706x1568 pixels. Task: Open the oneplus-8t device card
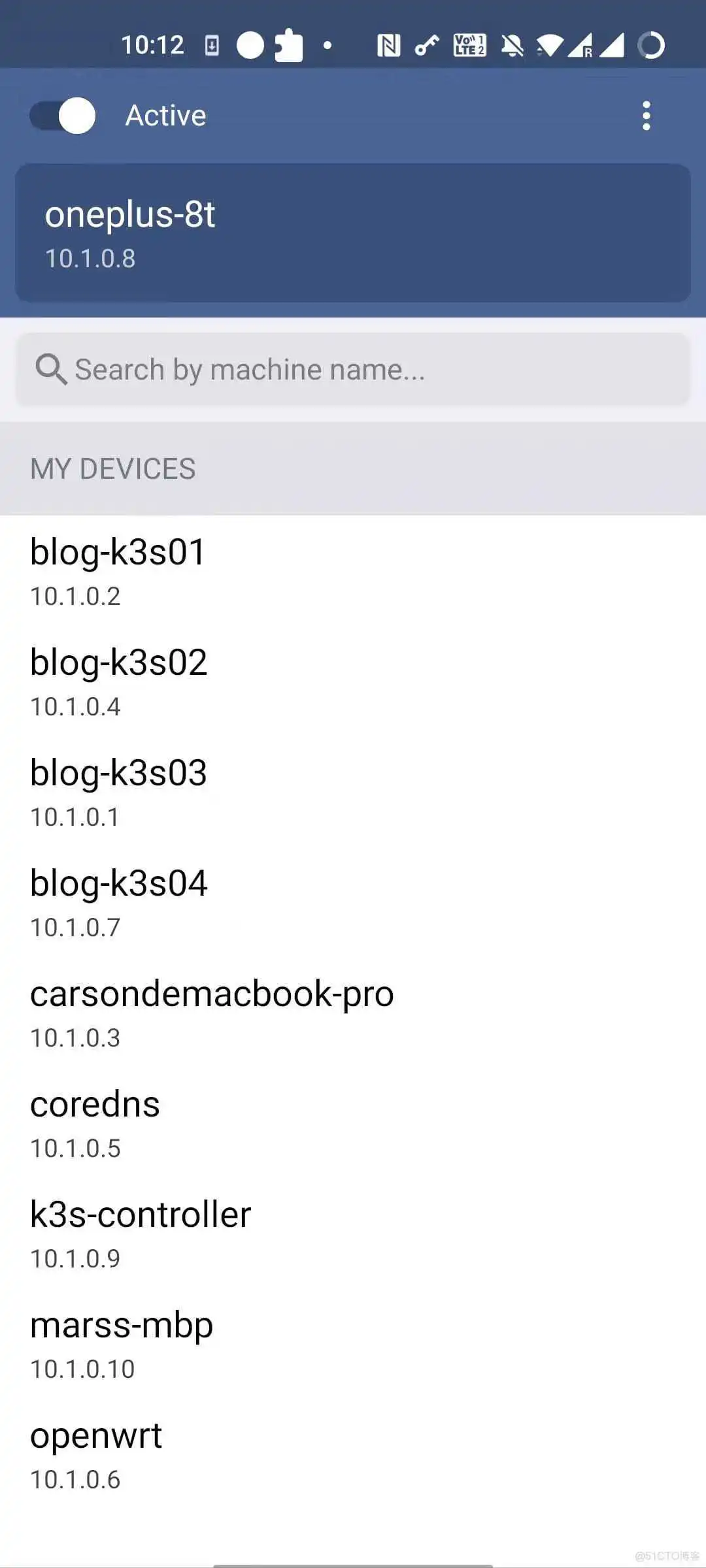tap(353, 233)
